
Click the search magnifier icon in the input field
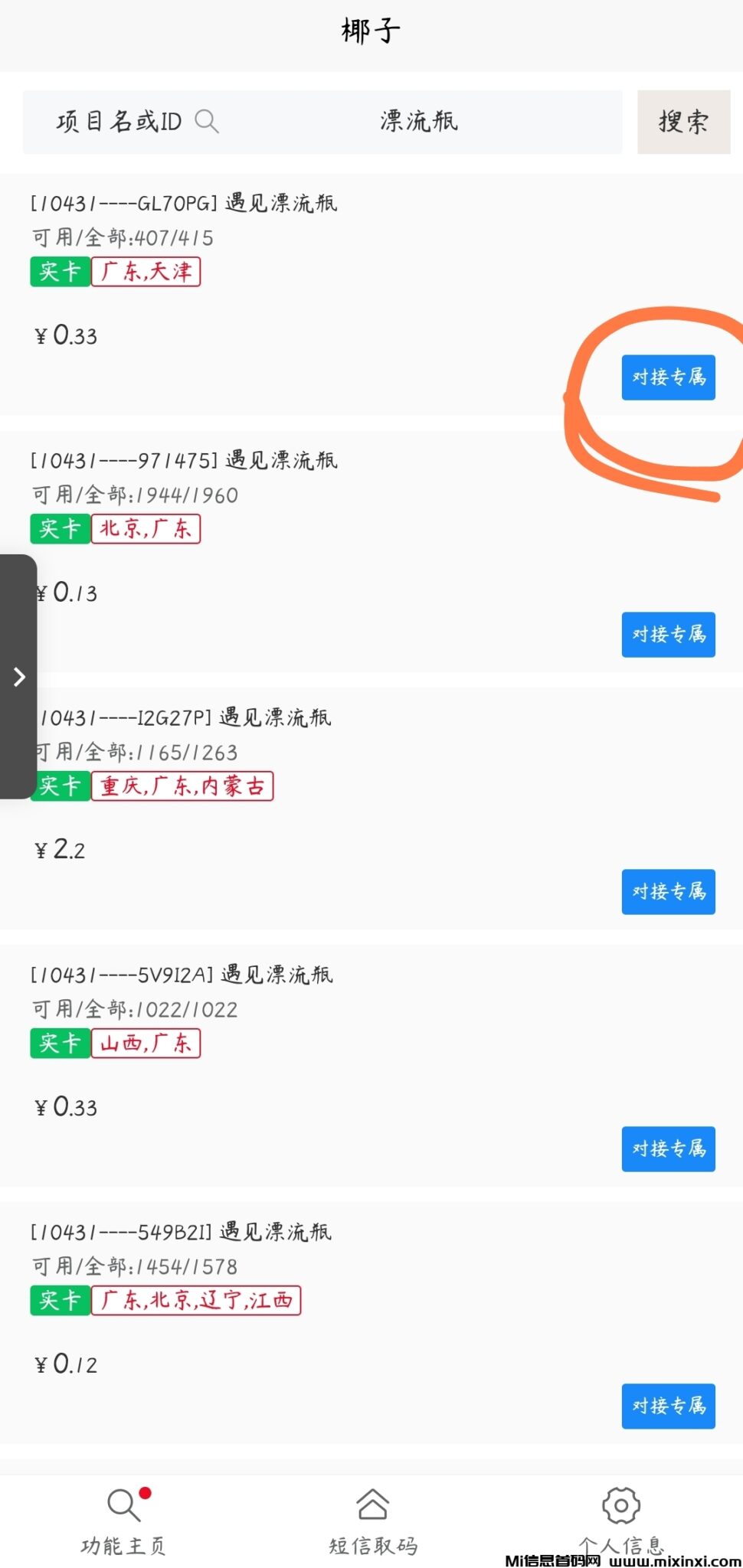coord(207,121)
